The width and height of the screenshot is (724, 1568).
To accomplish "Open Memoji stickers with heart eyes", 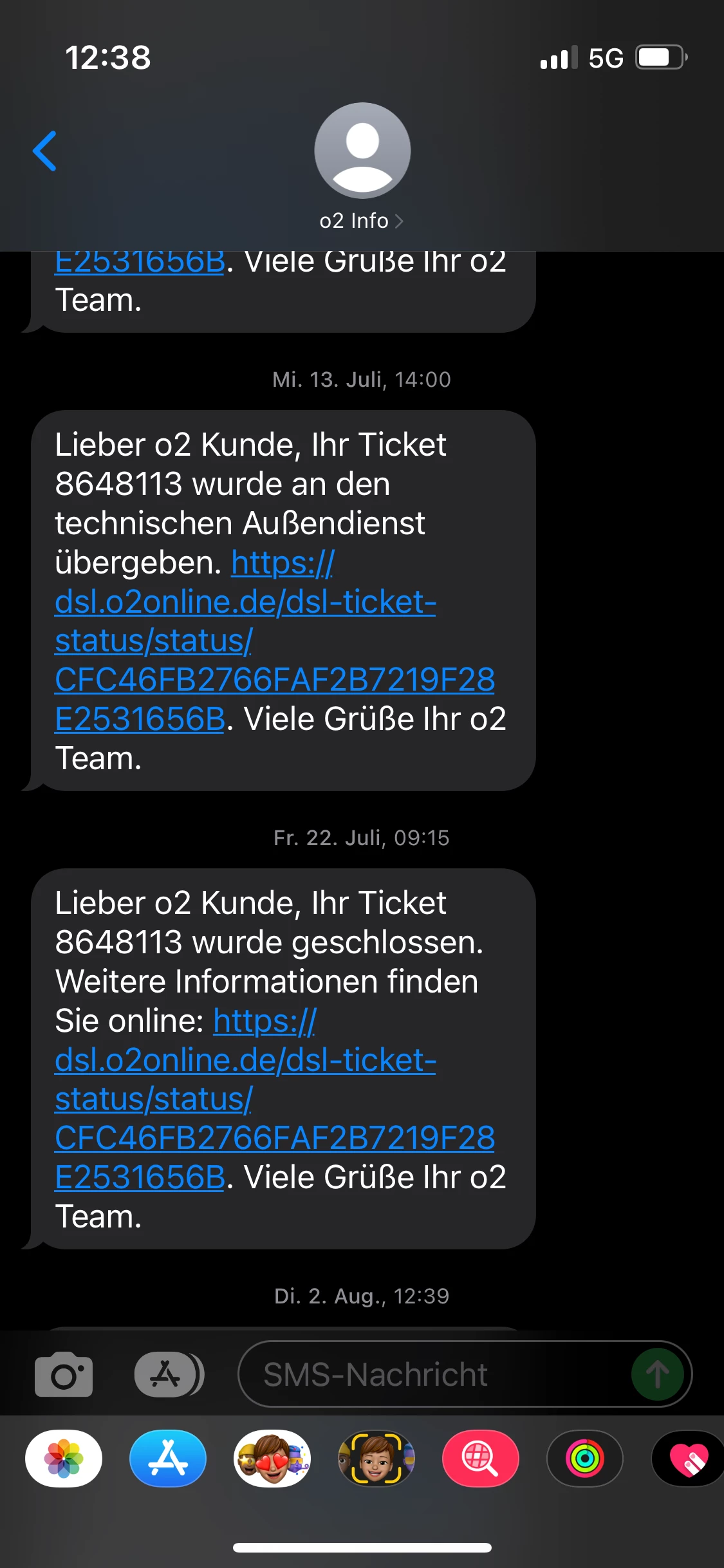I will coord(272,1459).
